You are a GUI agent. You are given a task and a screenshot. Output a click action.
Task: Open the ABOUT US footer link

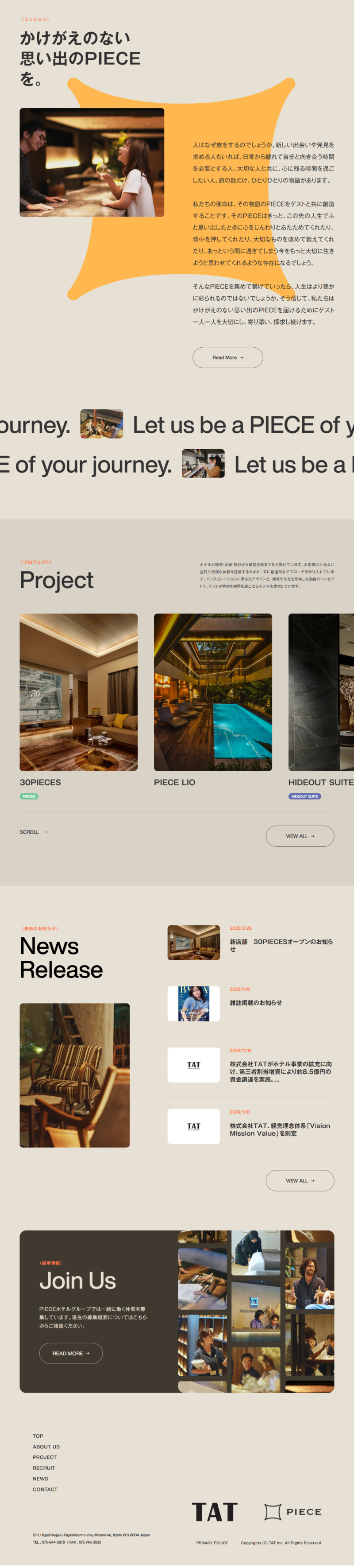click(x=46, y=1446)
